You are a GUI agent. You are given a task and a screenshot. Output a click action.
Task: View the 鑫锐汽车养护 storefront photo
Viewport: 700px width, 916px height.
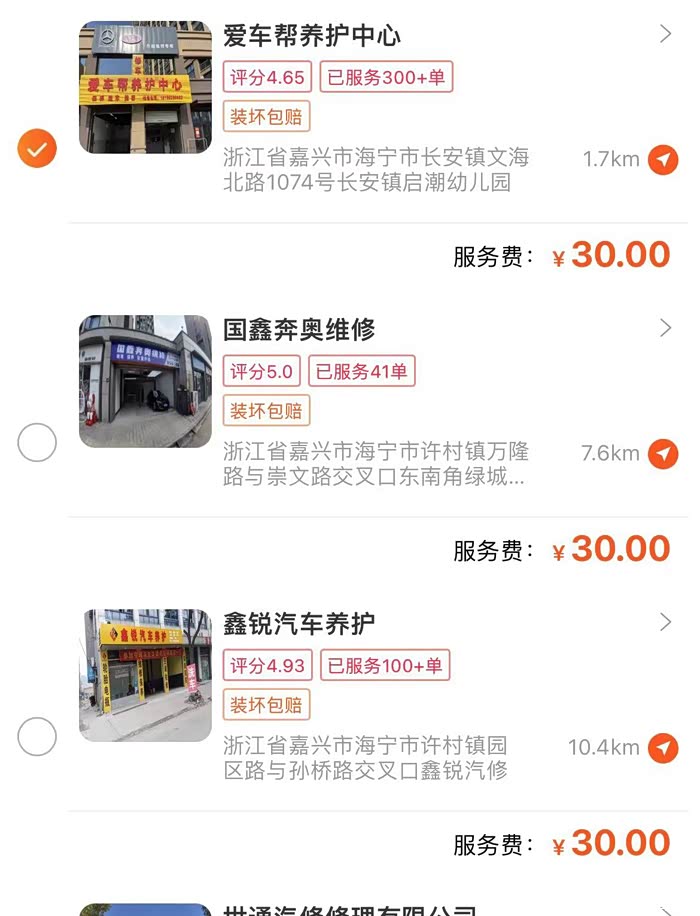(145, 675)
